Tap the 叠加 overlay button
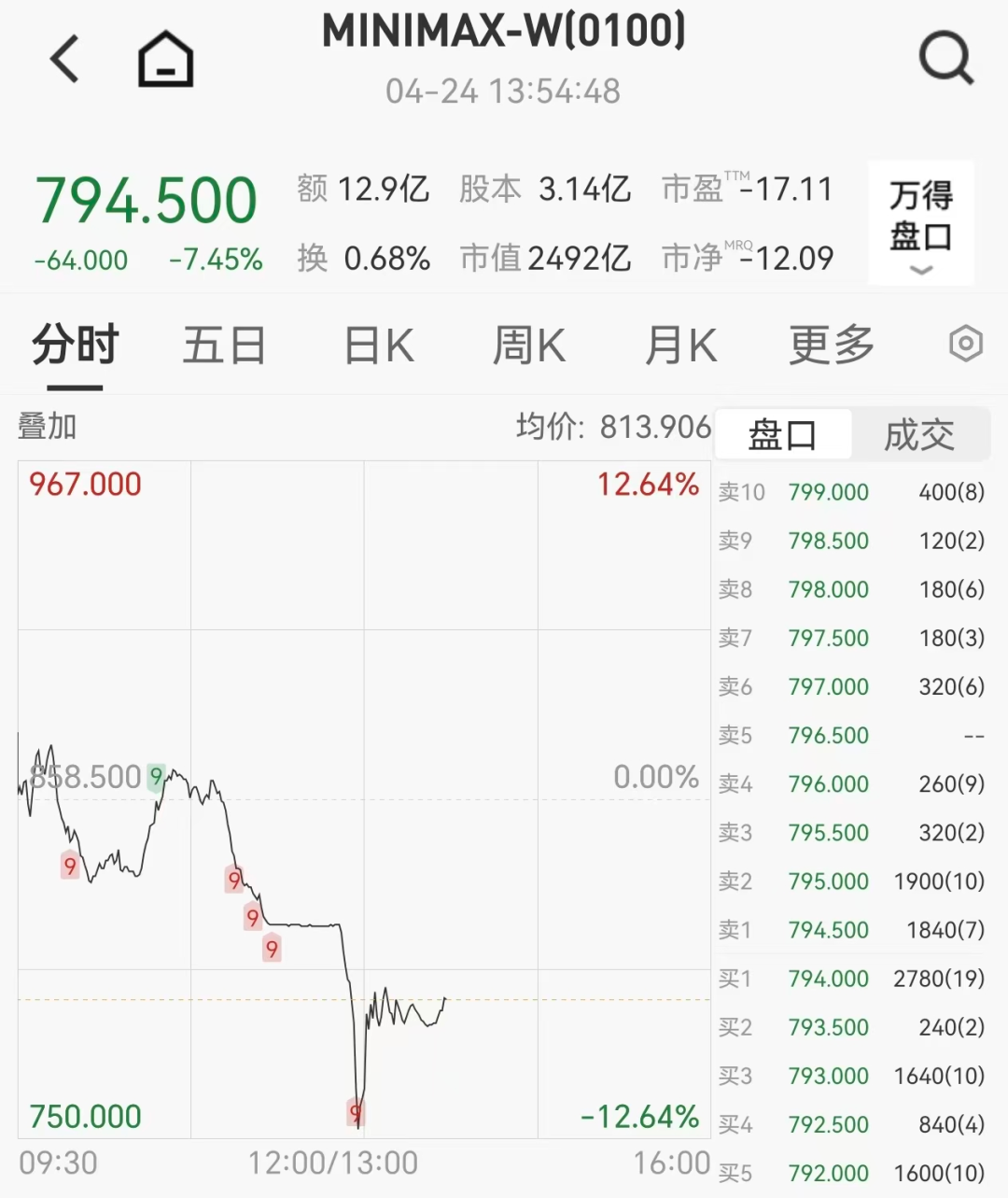Screen dimensions: 1008x1198 click(47, 427)
